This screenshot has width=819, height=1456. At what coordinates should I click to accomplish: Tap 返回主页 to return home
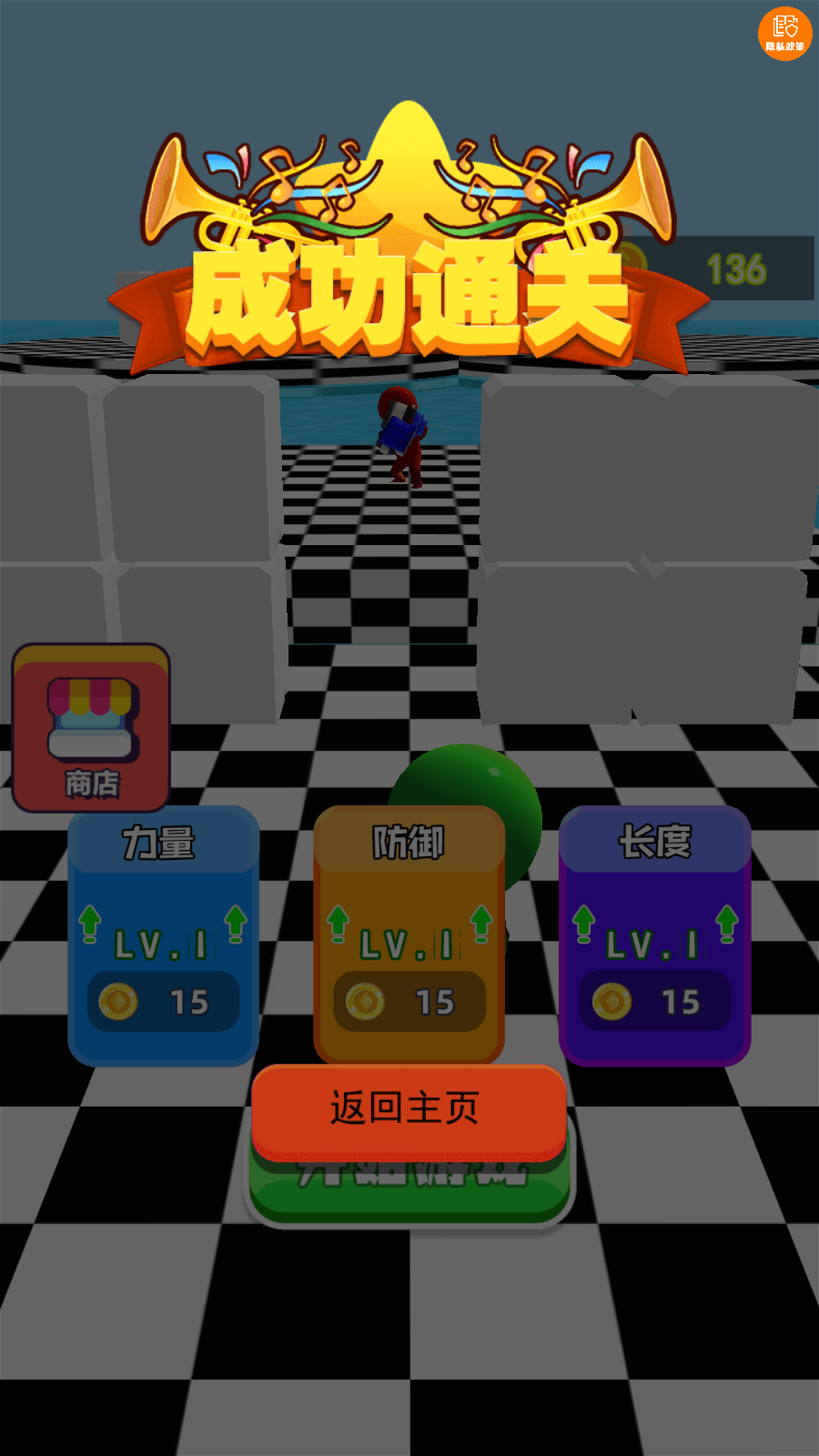pos(407,1108)
